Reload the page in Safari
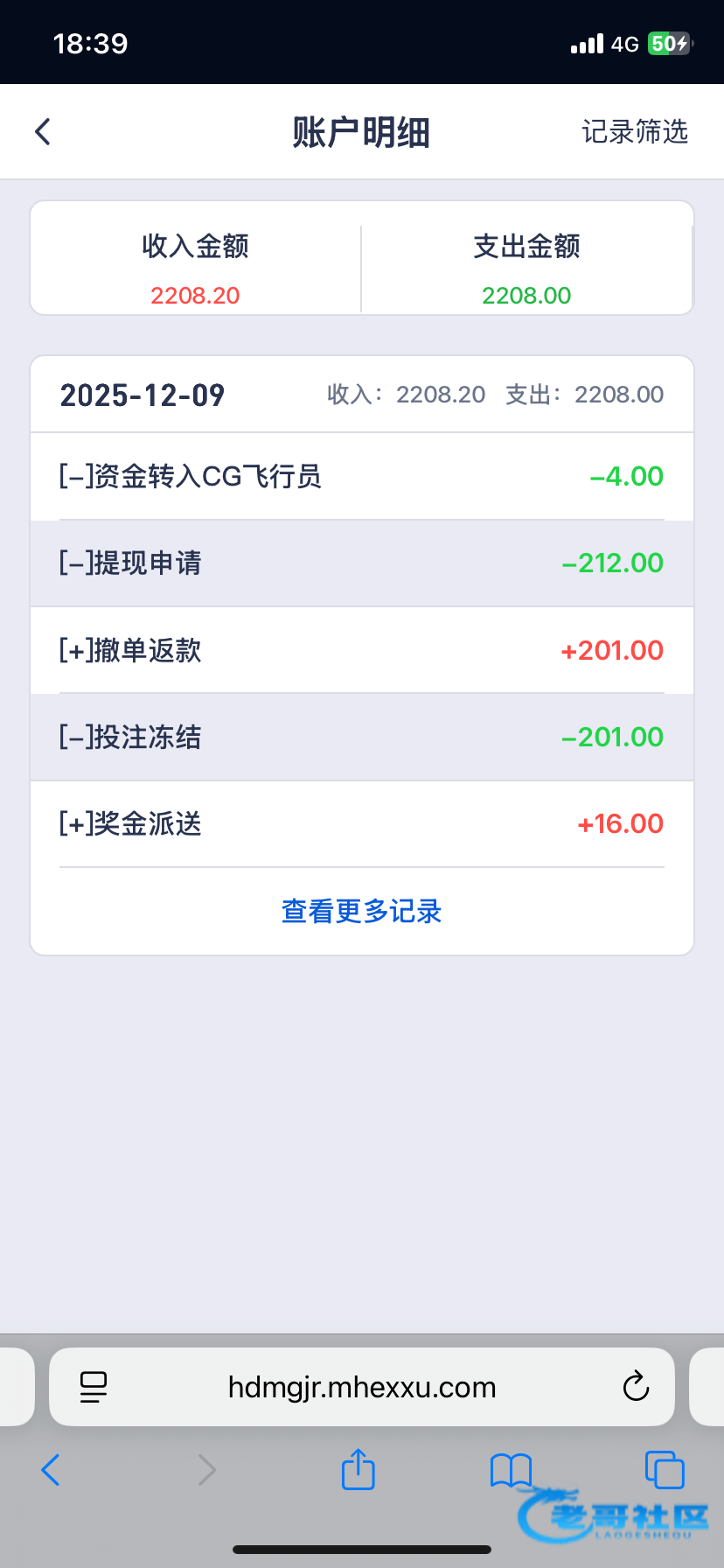Viewport: 724px width, 1568px height. pos(636,1387)
